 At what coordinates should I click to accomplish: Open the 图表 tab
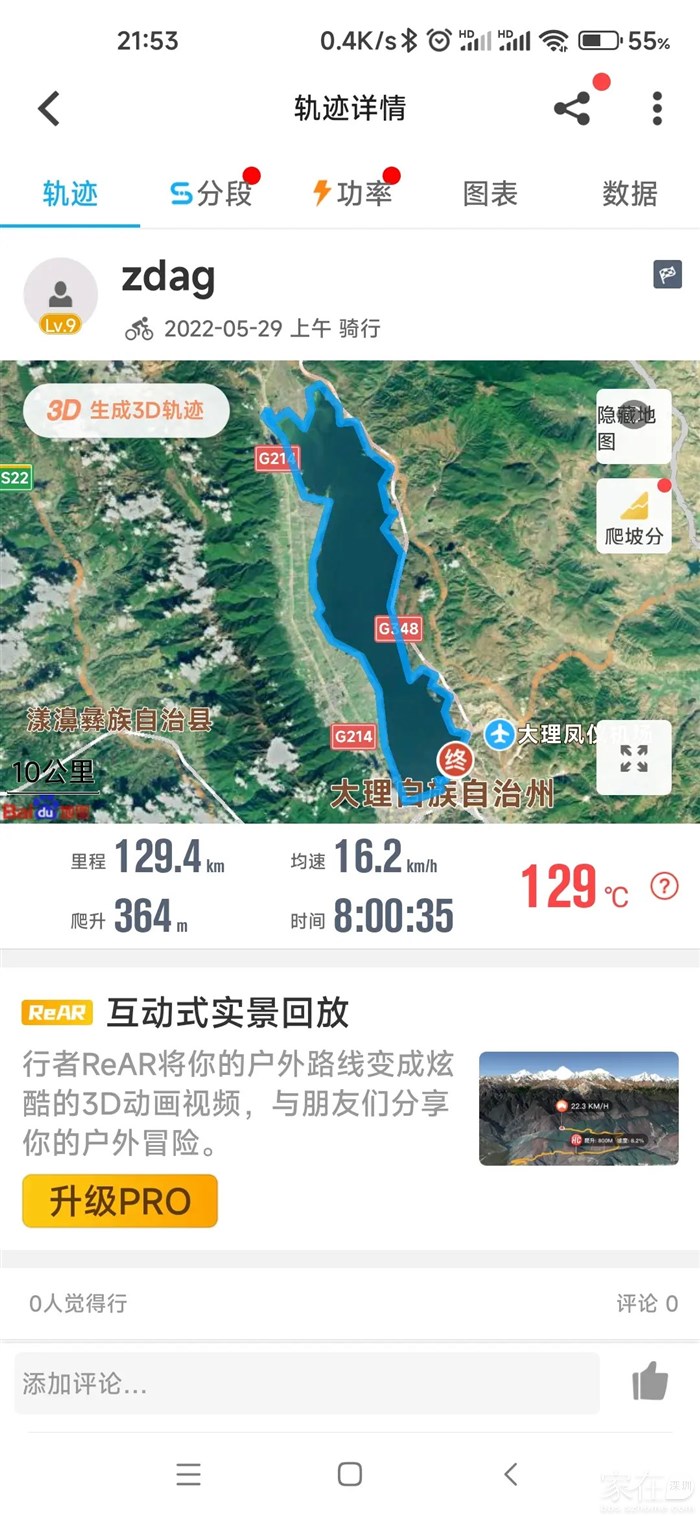(x=490, y=193)
